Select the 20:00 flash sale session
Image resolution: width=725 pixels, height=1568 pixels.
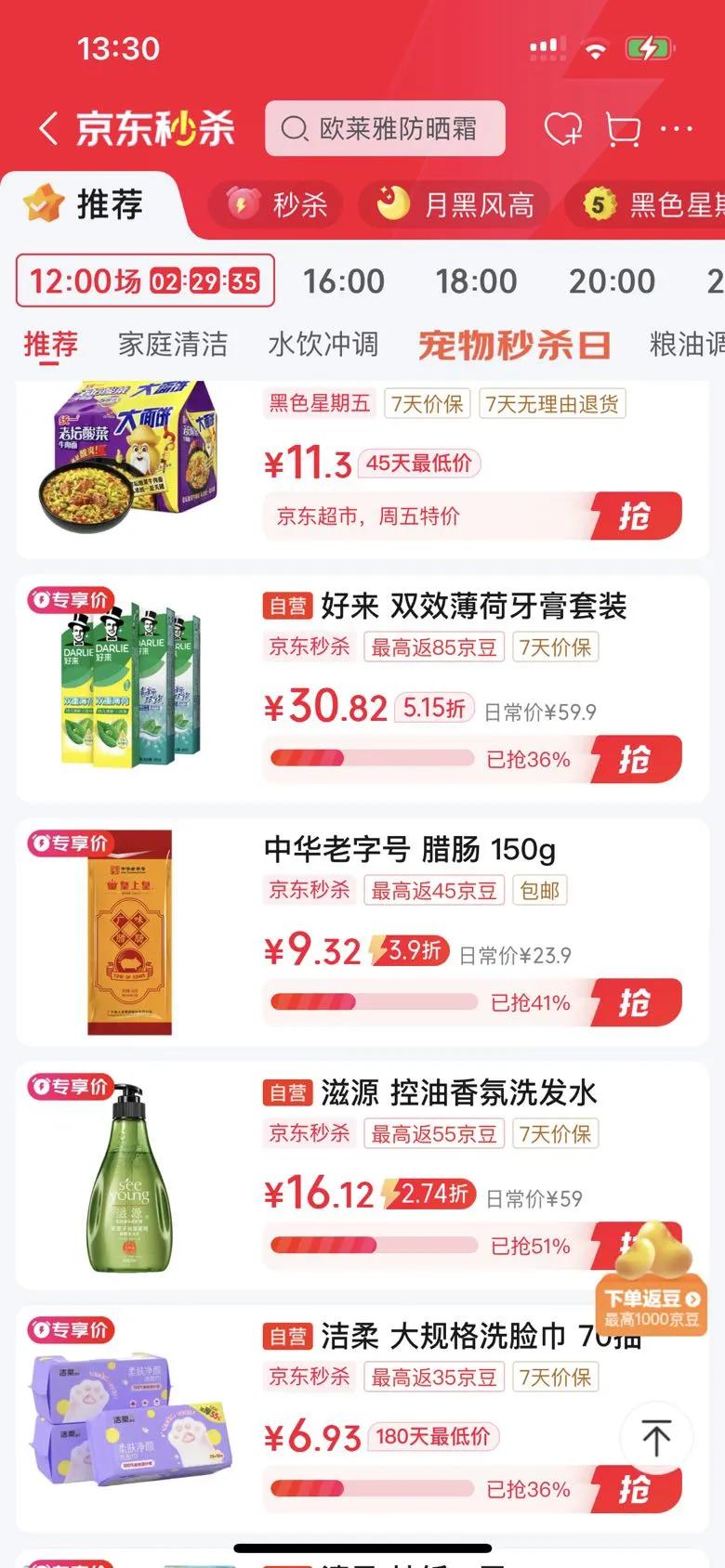click(x=612, y=281)
